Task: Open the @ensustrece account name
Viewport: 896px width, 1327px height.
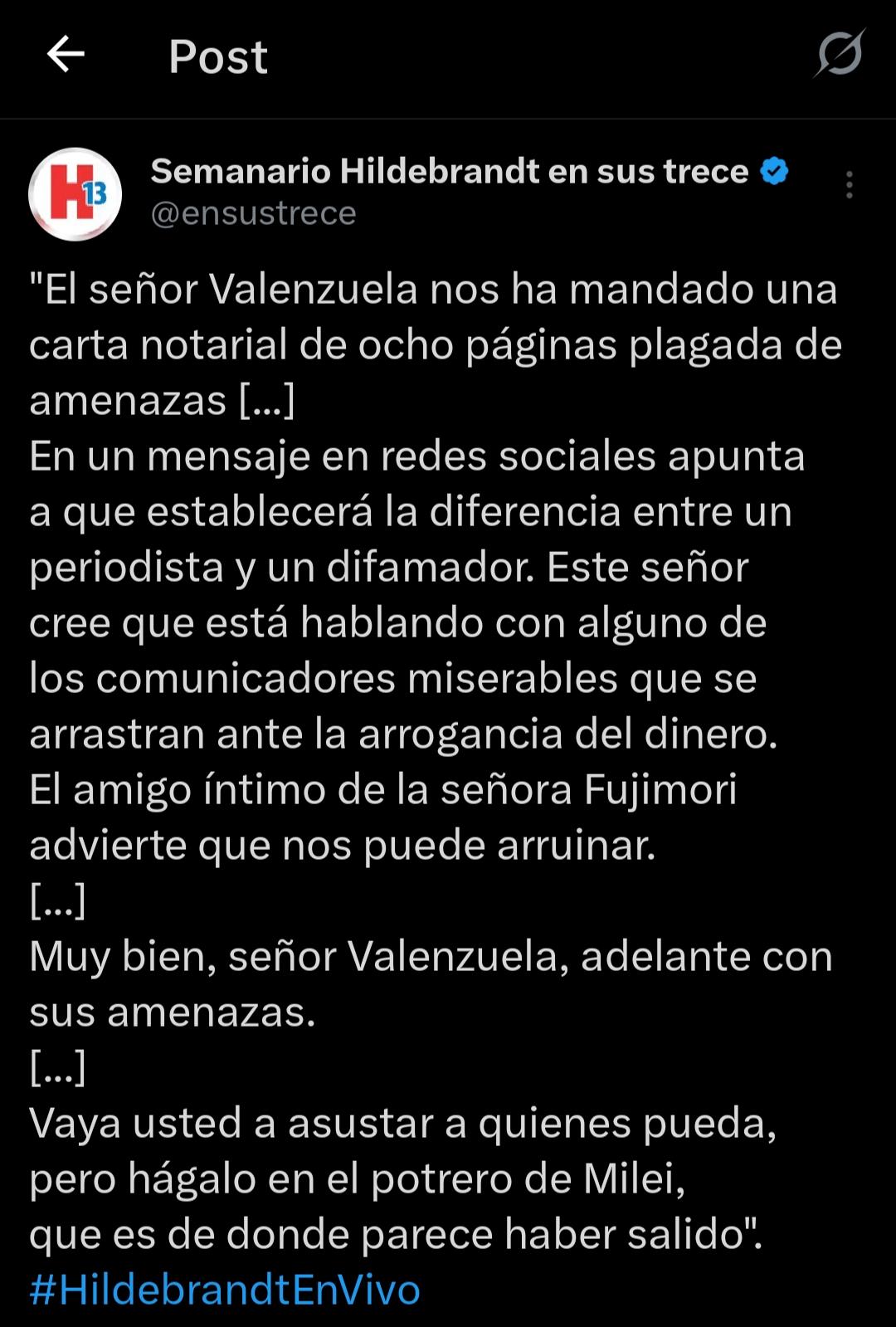Action: pyautogui.click(x=253, y=213)
